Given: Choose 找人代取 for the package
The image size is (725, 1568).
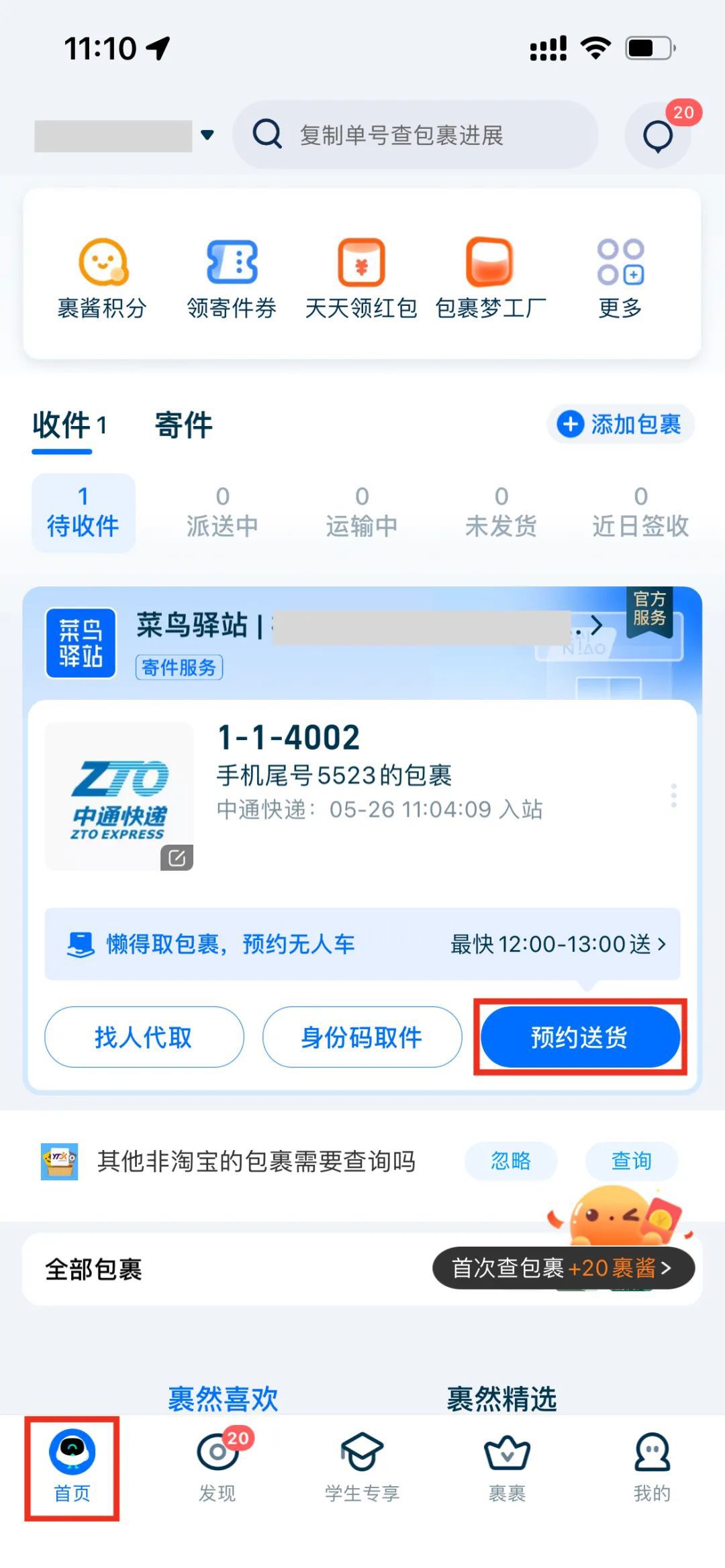Looking at the screenshot, I should pos(144,1037).
